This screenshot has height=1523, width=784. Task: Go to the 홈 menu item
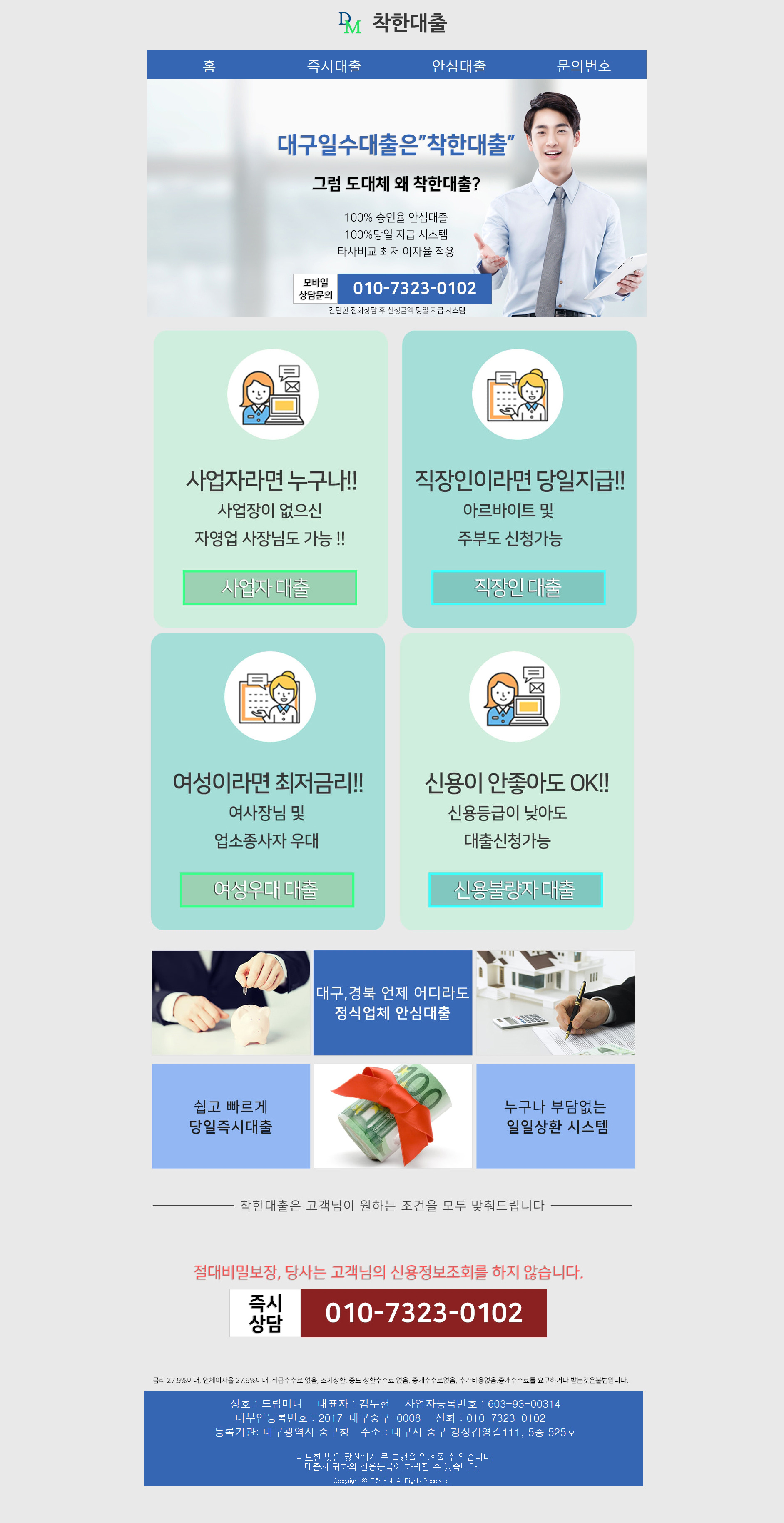point(209,66)
